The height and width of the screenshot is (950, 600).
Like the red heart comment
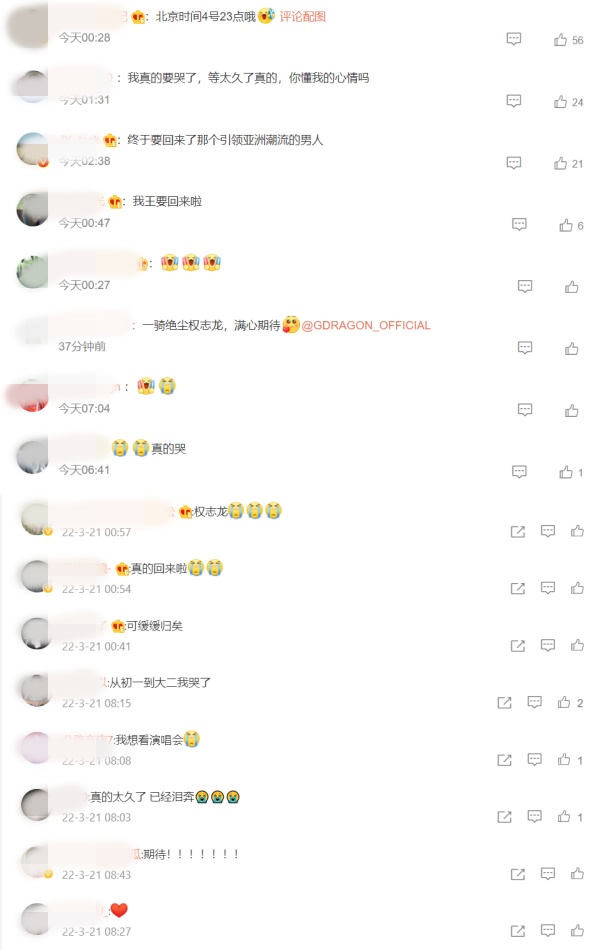[578, 930]
